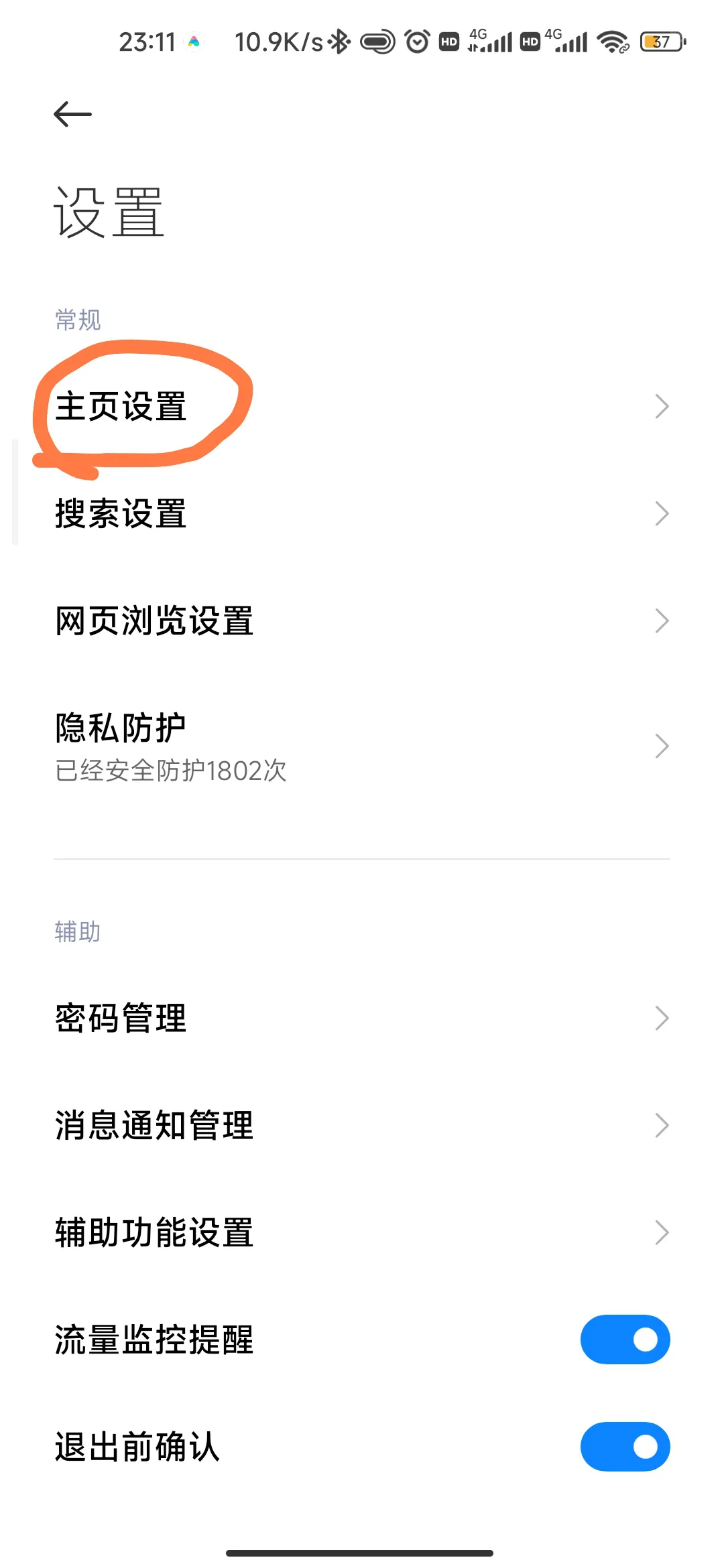Image resolution: width=724 pixels, height=1568 pixels.
Task: Open 搜索设置
Action: click(x=362, y=514)
